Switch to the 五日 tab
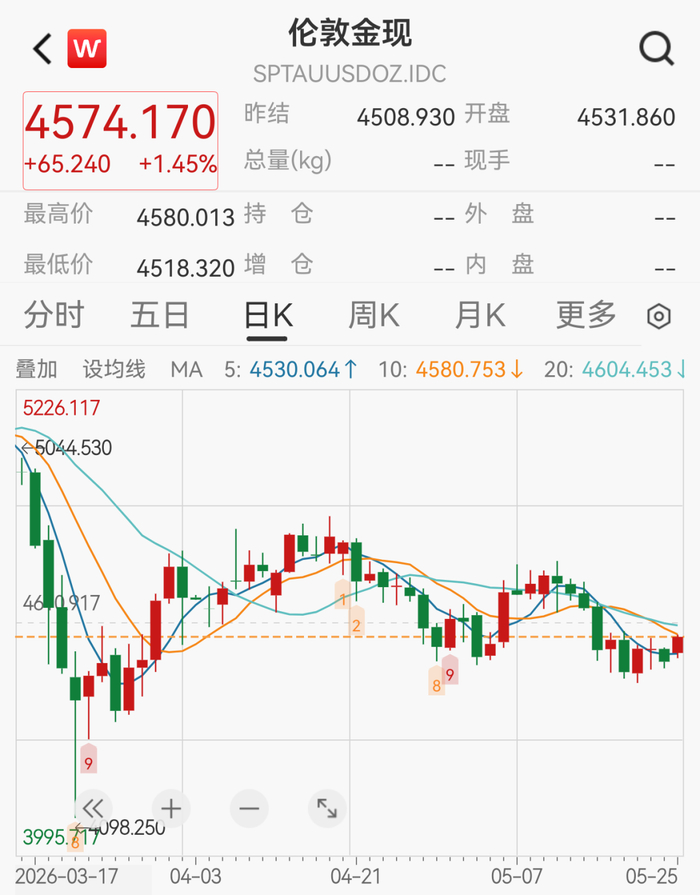The width and height of the screenshot is (700, 895). [160, 315]
